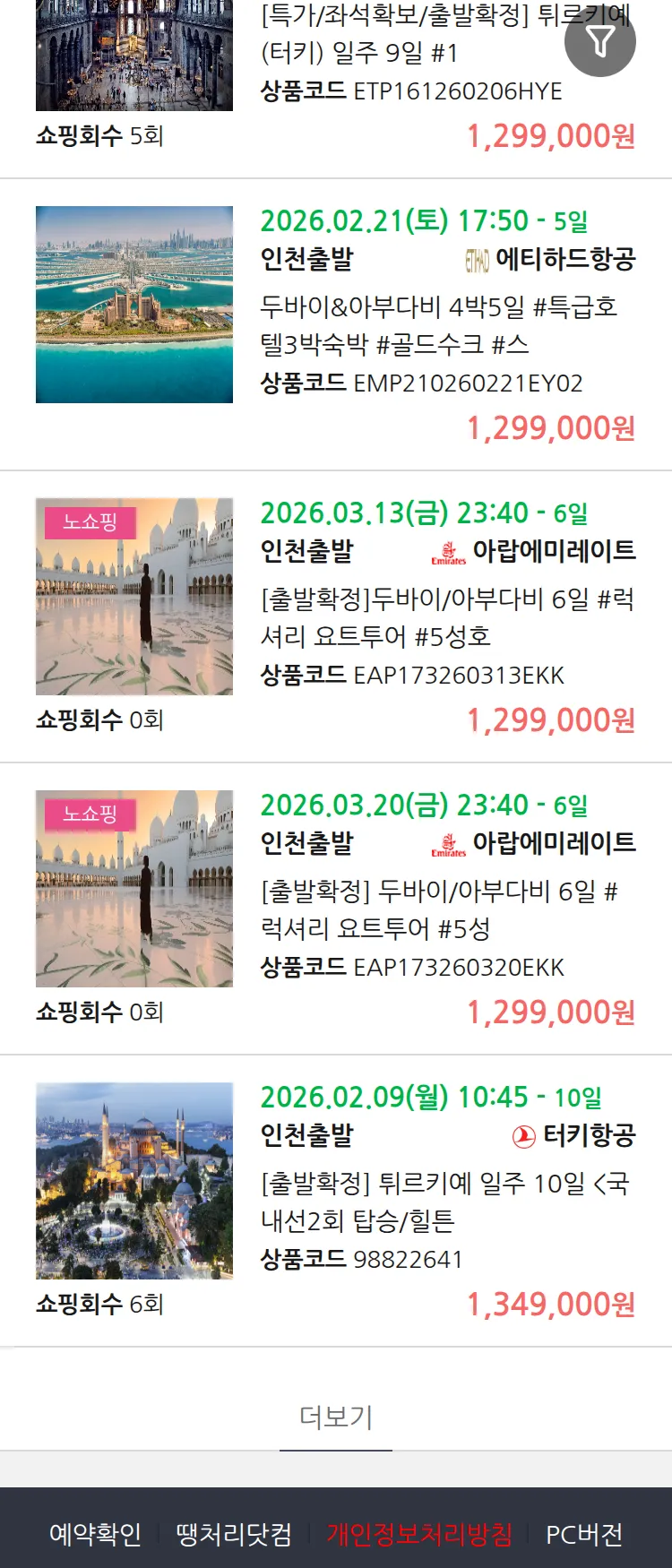Image resolution: width=672 pixels, height=1568 pixels.
Task: Read the 개인정보처리방침 privacy policy
Action: tap(419, 1534)
